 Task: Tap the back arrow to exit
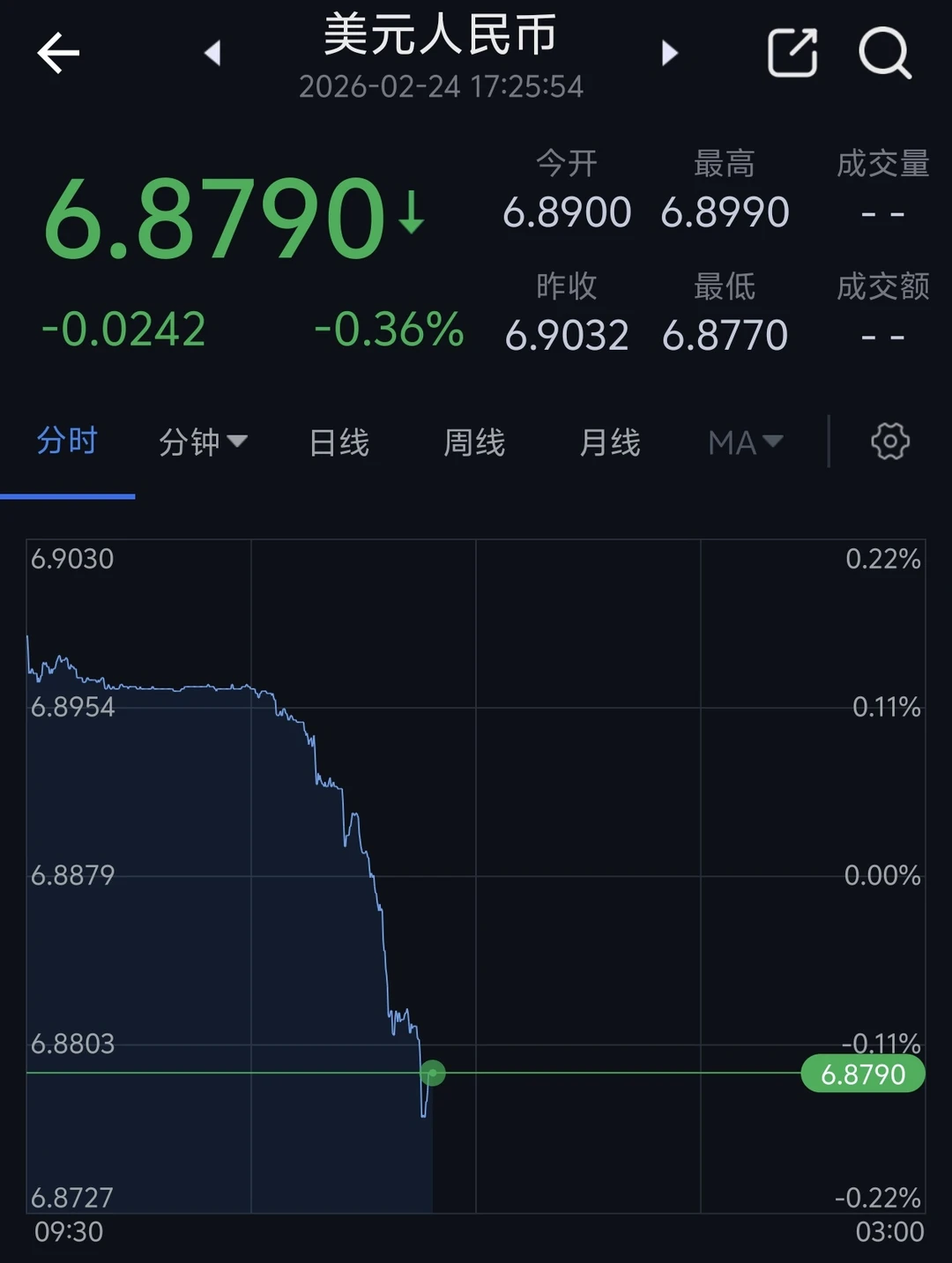coord(56,53)
